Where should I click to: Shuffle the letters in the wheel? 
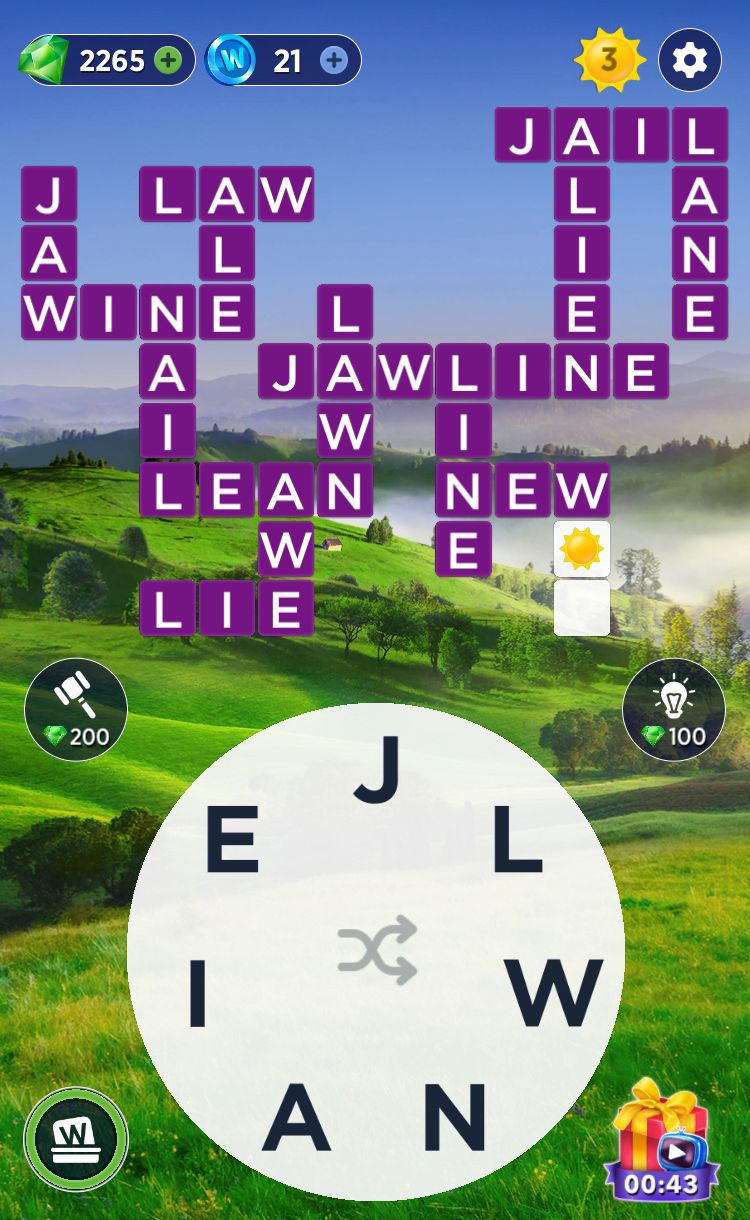pyautogui.click(x=376, y=950)
